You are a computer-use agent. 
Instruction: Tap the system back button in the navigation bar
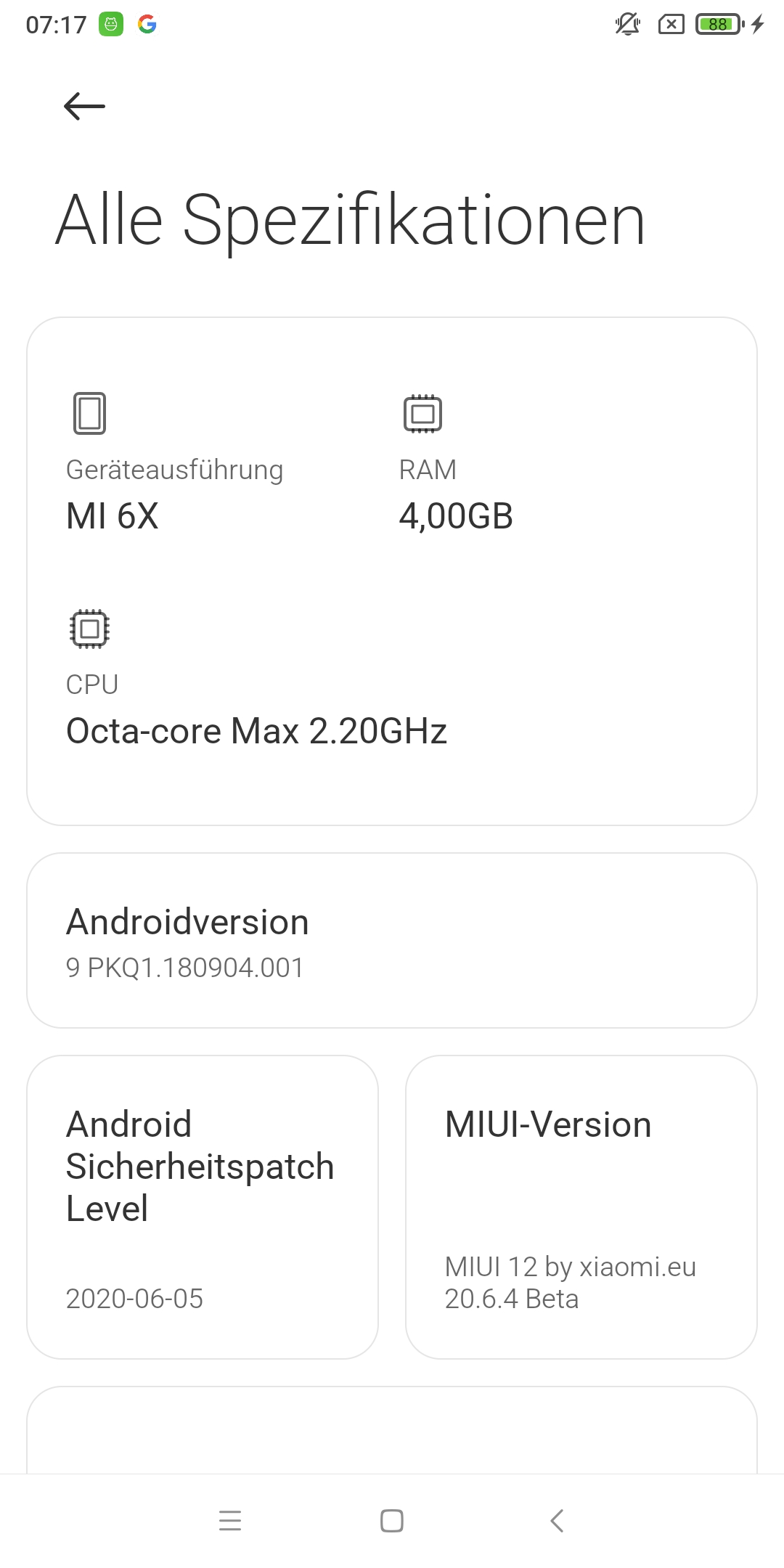pos(557,1520)
